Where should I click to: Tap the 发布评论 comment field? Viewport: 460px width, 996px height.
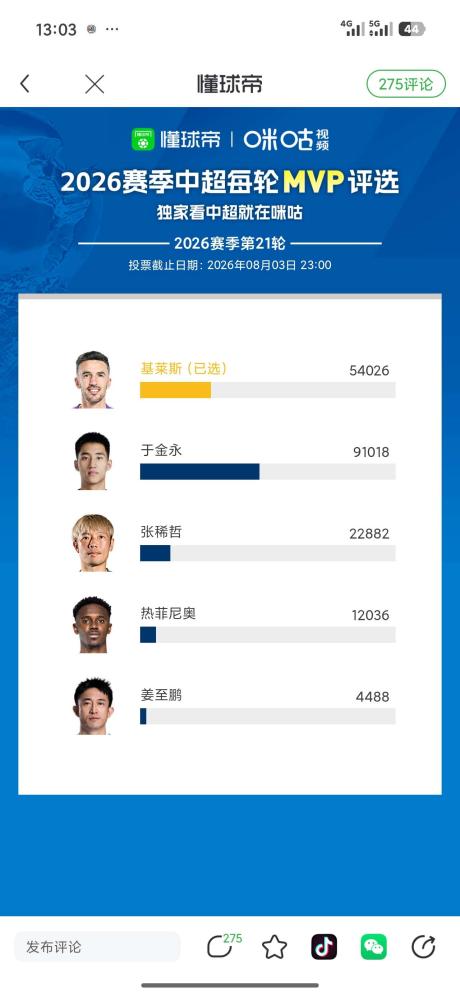(x=97, y=947)
